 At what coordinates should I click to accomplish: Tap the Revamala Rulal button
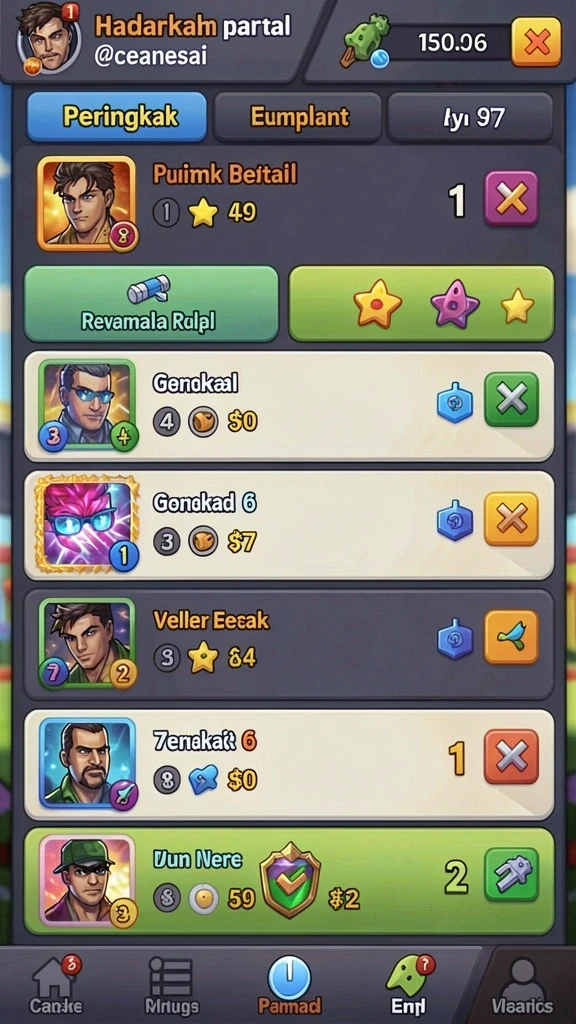pyautogui.click(x=152, y=304)
